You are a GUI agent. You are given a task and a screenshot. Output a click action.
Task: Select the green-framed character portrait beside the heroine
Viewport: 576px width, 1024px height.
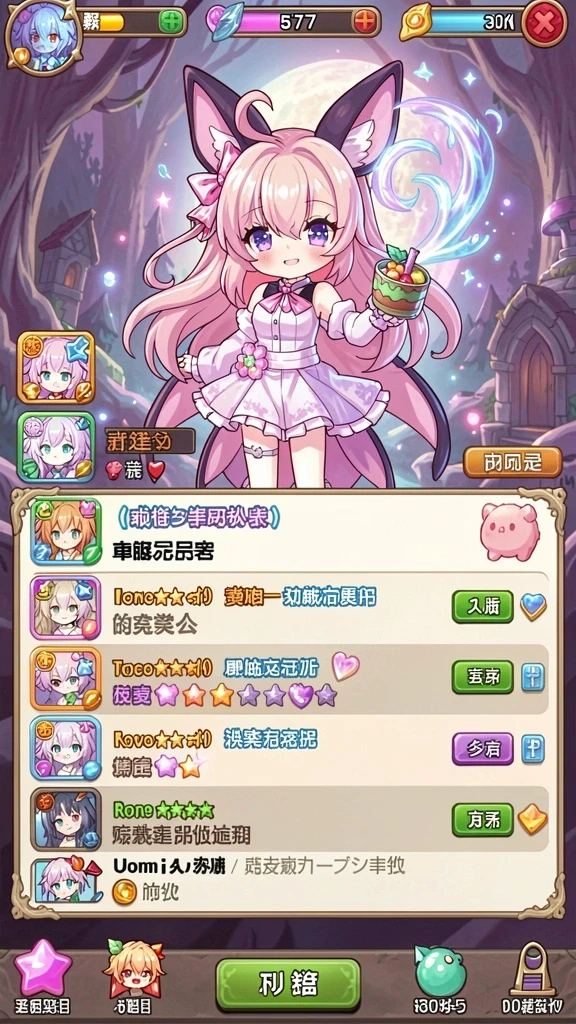click(x=56, y=447)
